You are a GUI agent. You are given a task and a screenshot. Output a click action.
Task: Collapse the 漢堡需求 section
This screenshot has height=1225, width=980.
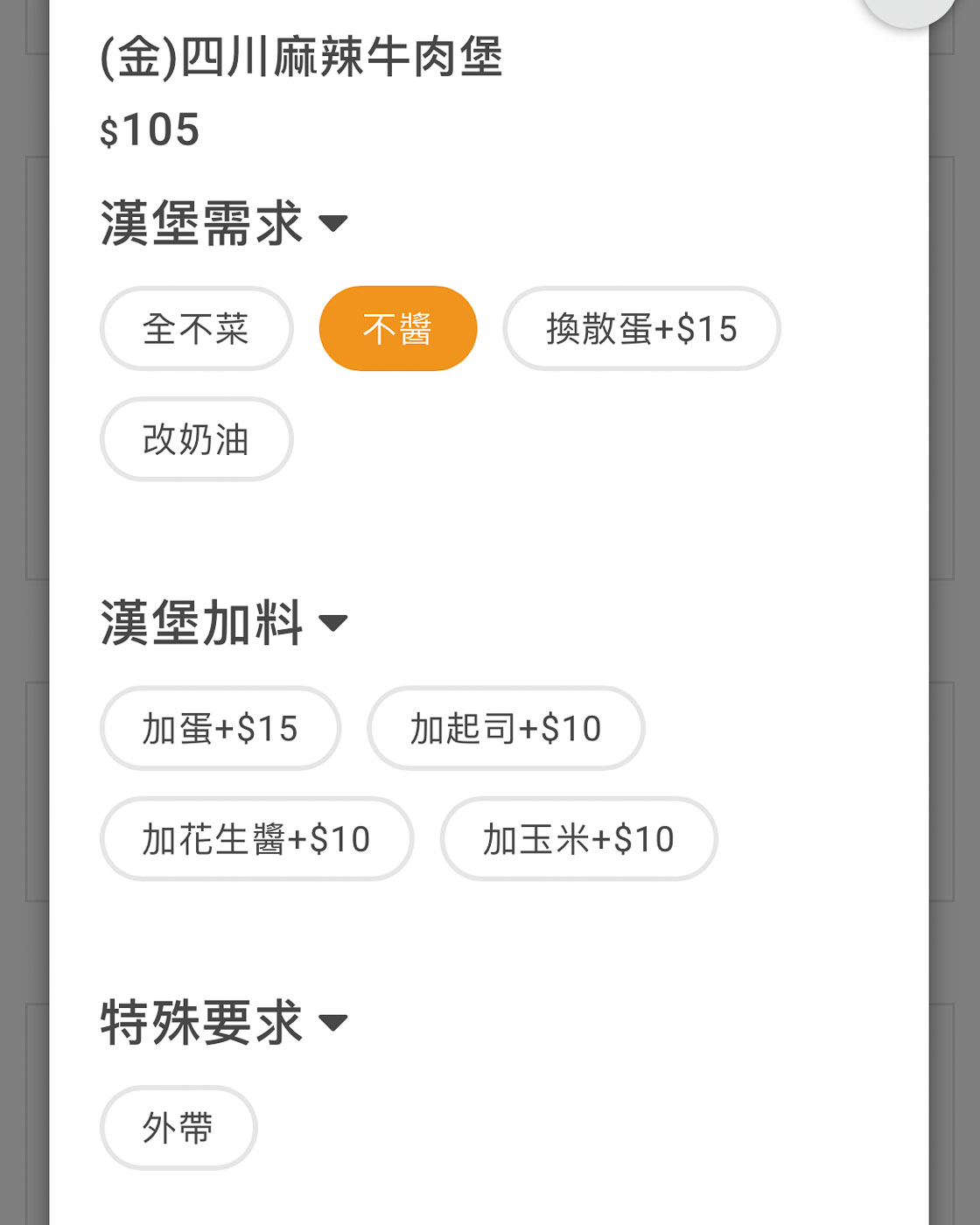(x=332, y=223)
